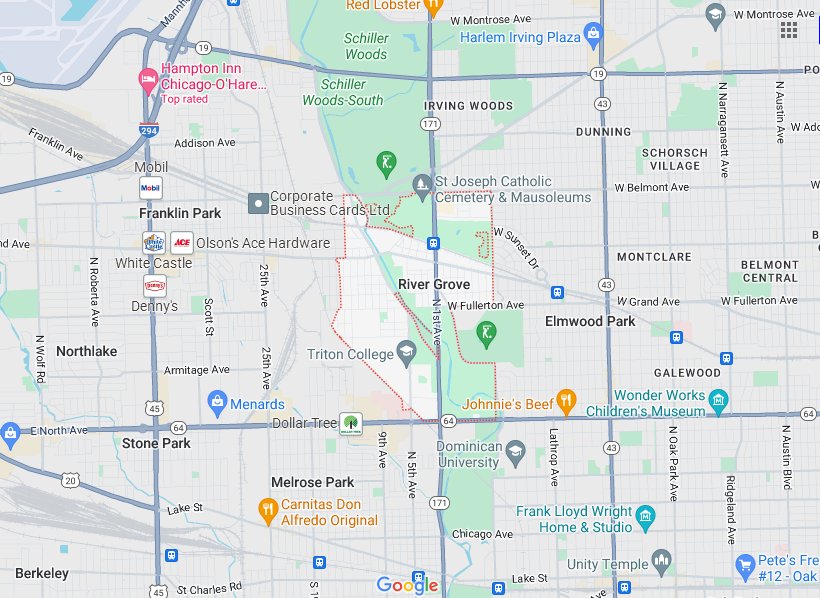
Task: Open the Harlem Irving Plaza shopping pin
Action: (x=593, y=37)
